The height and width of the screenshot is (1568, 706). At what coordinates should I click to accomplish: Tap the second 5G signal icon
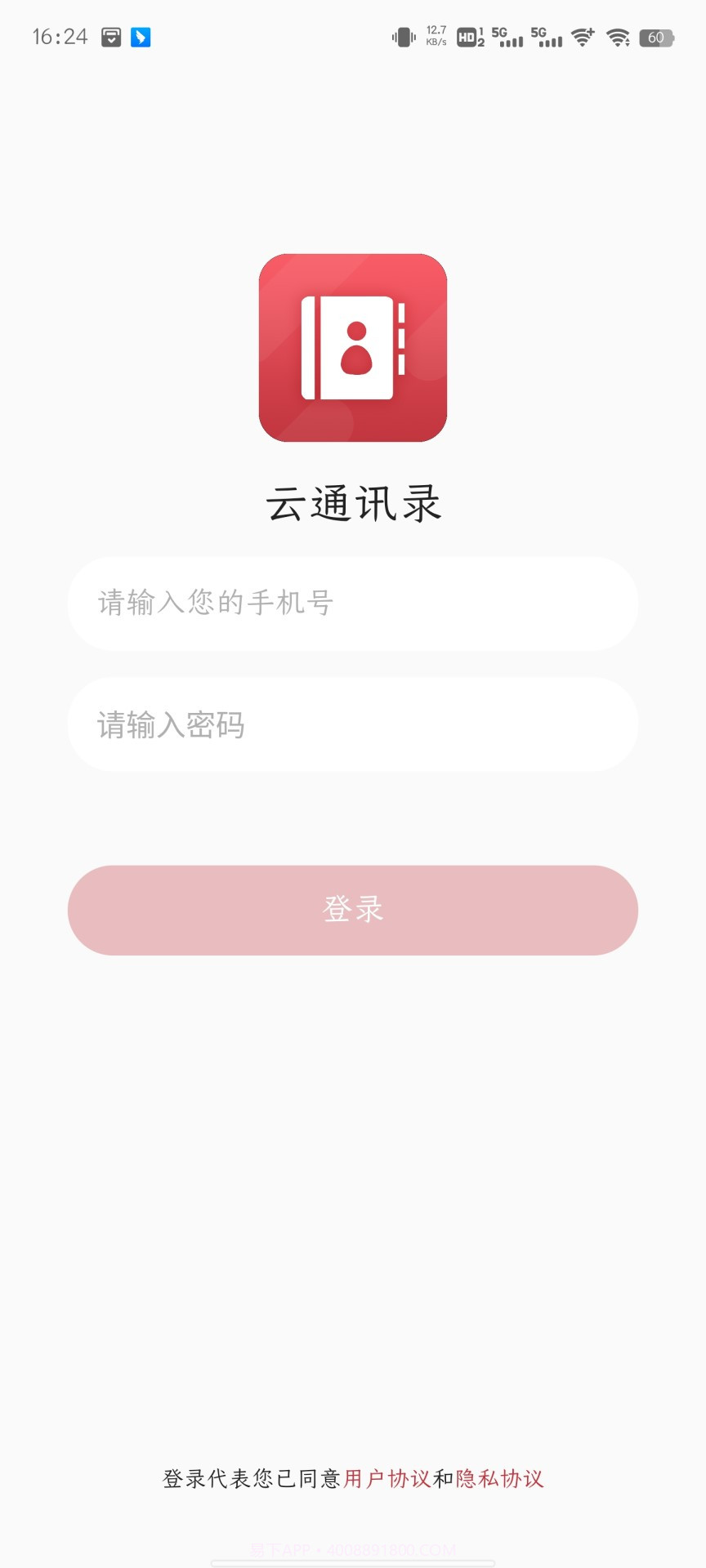pos(546,36)
